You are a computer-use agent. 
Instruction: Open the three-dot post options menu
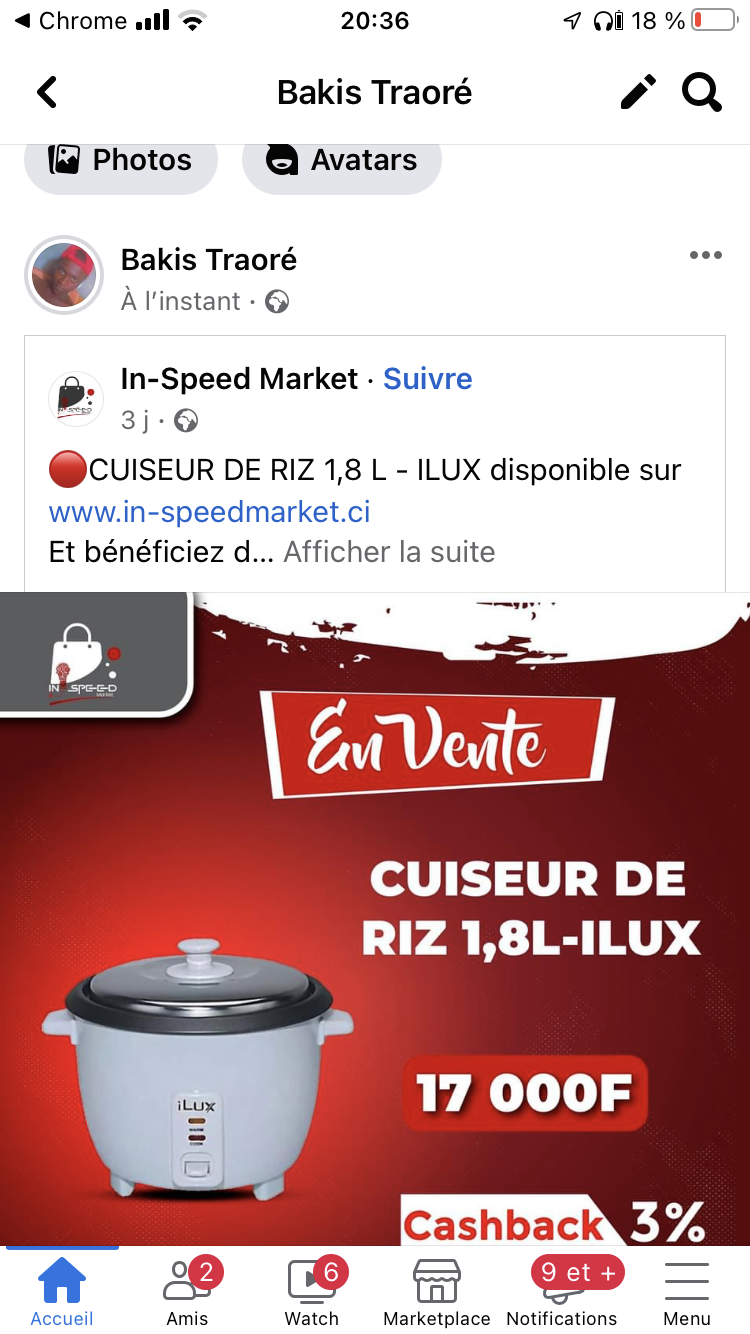705,256
